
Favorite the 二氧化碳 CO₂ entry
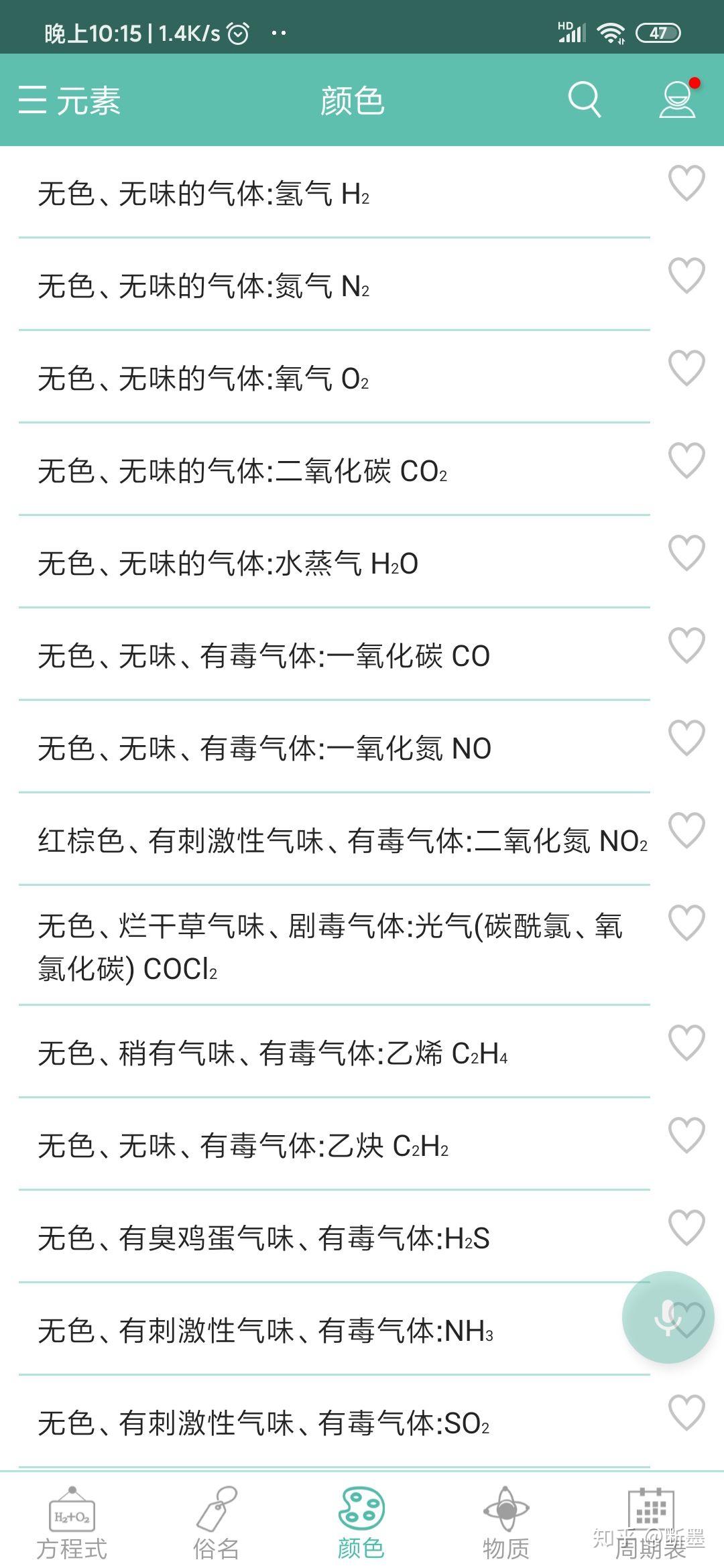click(686, 460)
